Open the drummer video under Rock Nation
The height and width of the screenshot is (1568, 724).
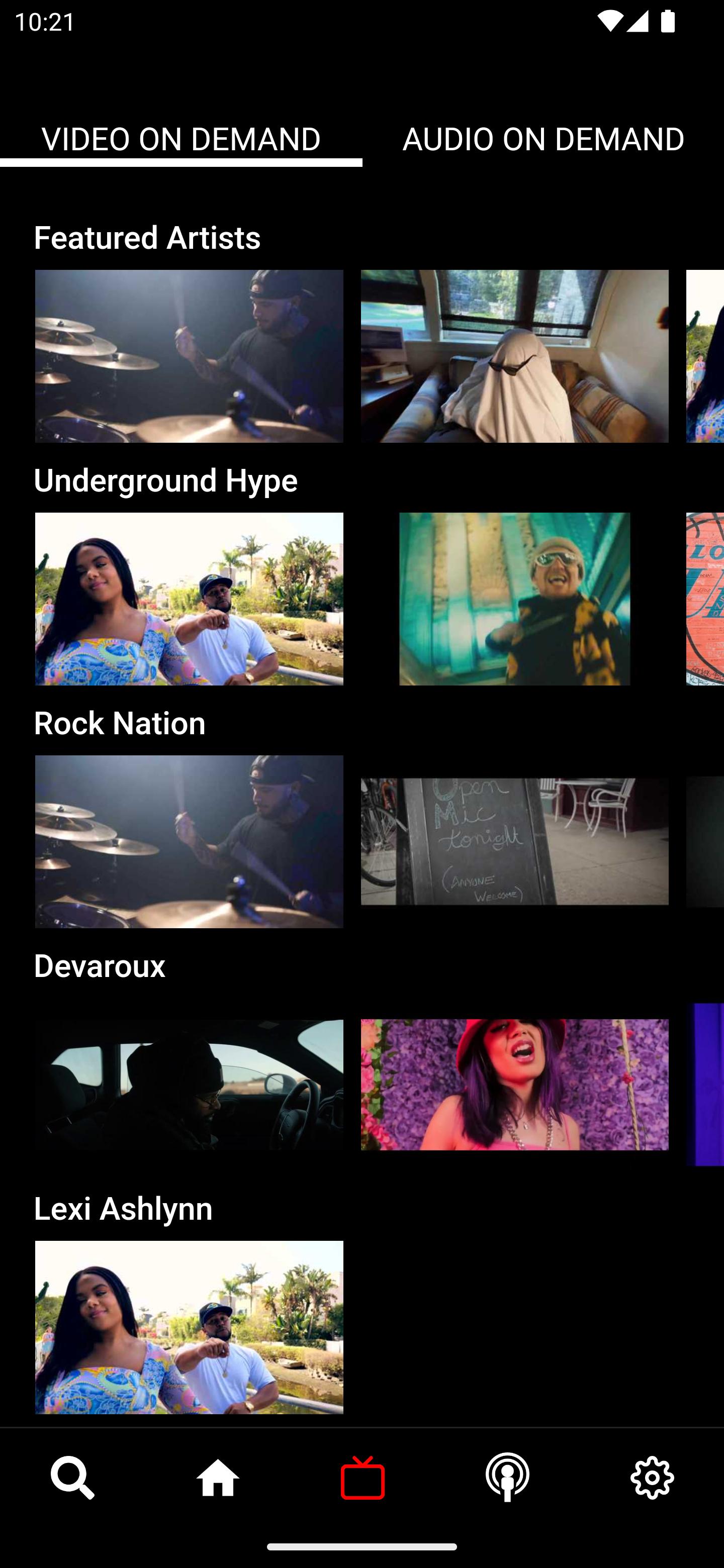point(189,842)
